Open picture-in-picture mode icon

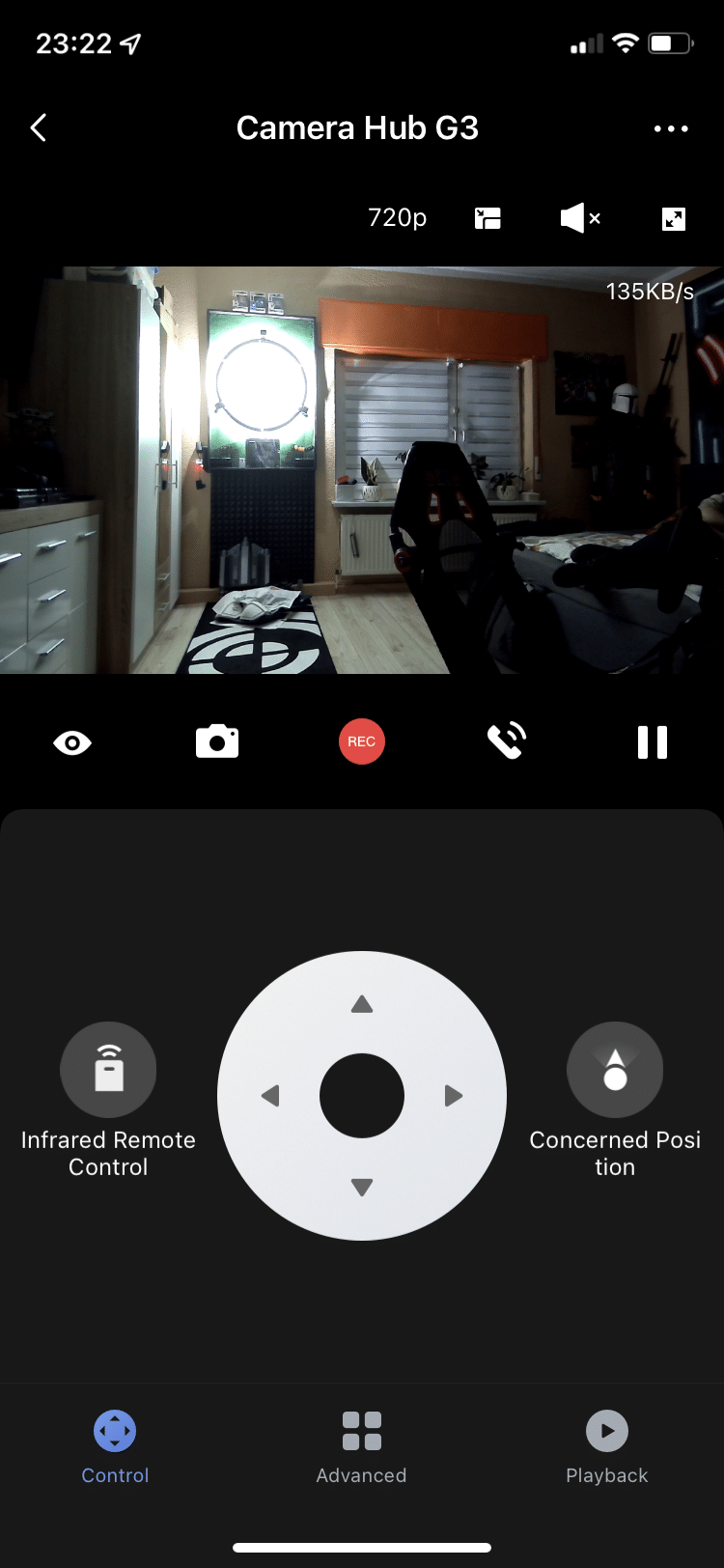[x=487, y=219]
